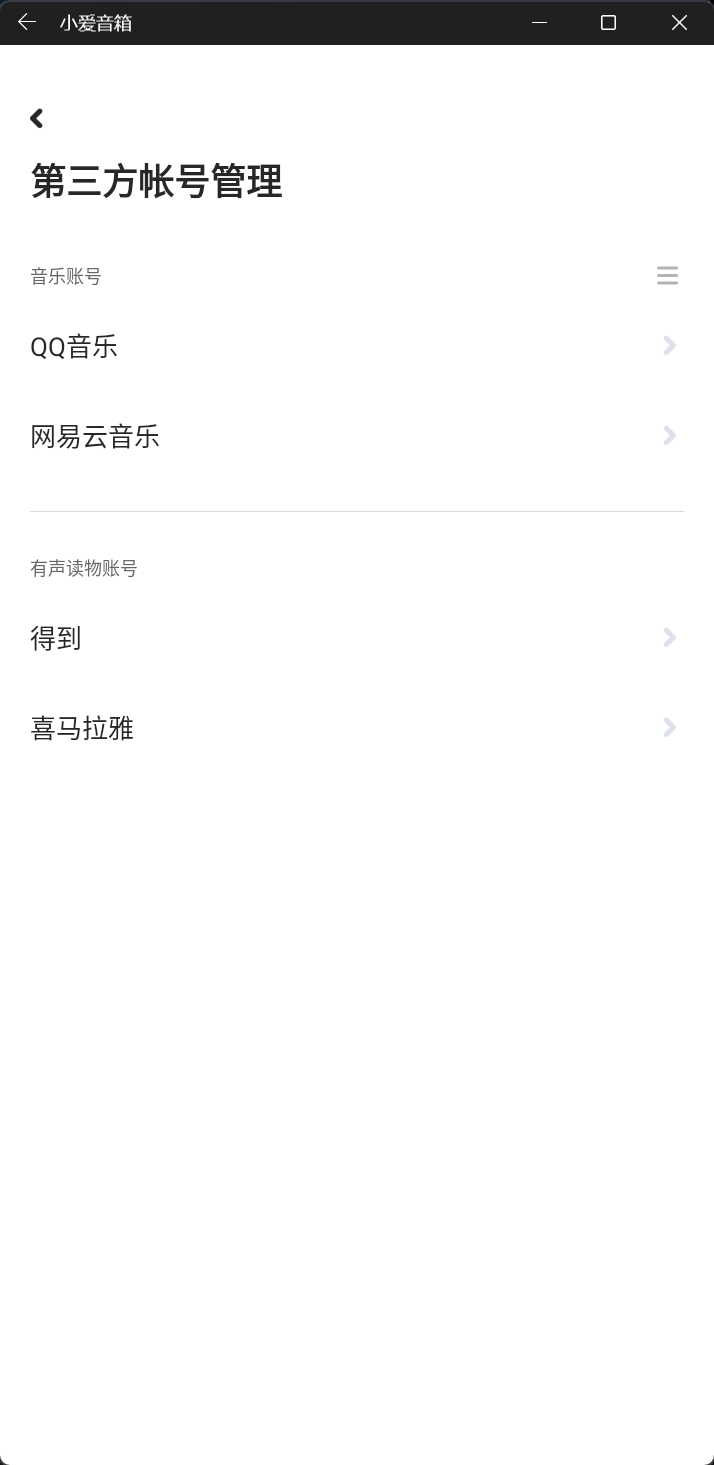Tap the window title bar back arrow
Image resolution: width=714 pixels, height=1465 pixels.
coord(27,22)
